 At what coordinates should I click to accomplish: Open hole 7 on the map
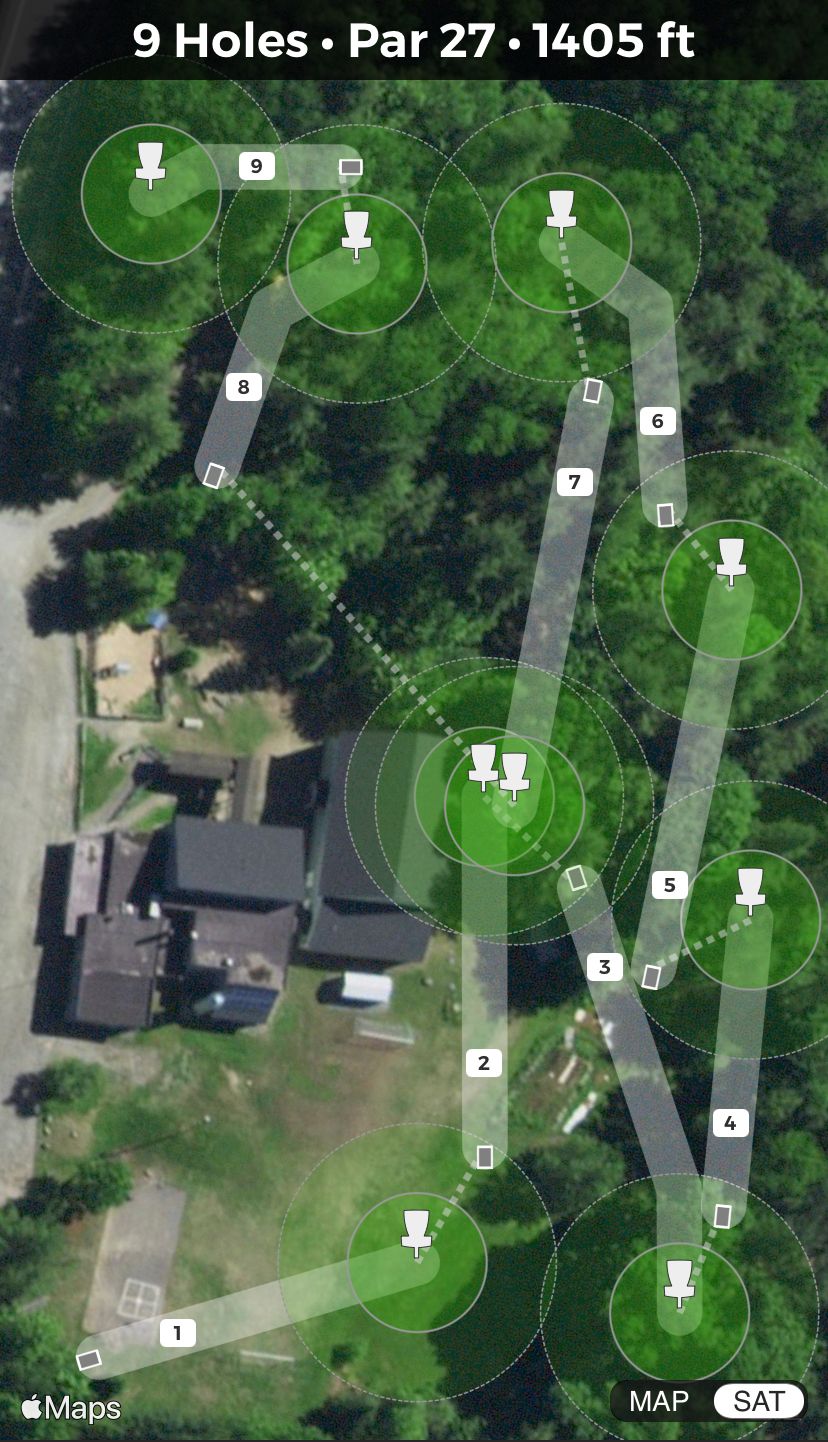(574, 482)
